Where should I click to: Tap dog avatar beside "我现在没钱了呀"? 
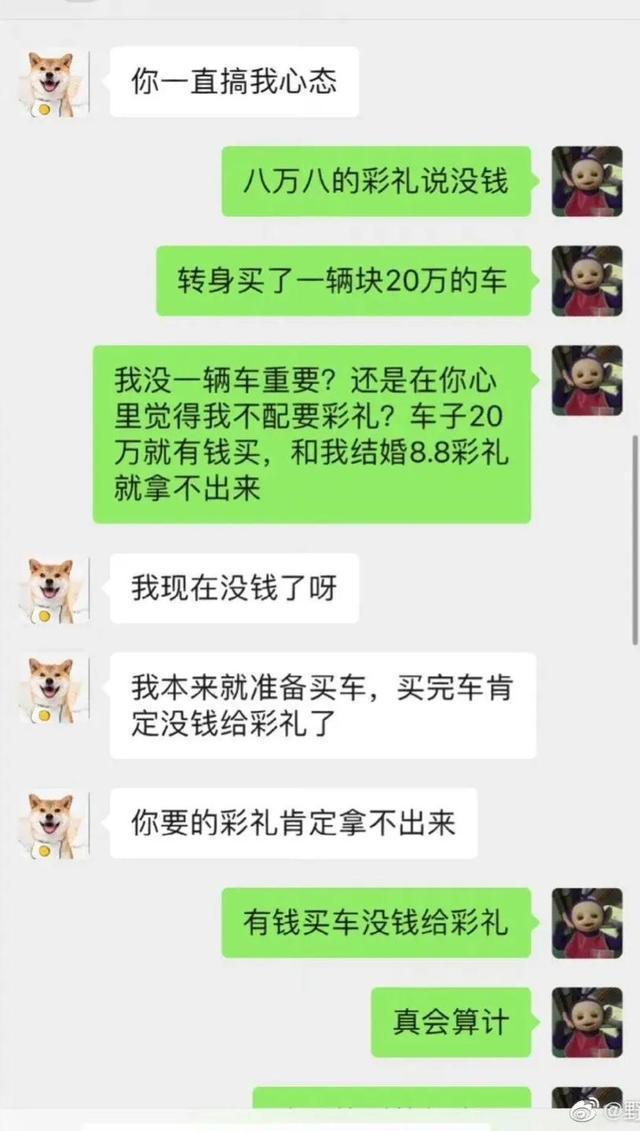click(x=52, y=589)
